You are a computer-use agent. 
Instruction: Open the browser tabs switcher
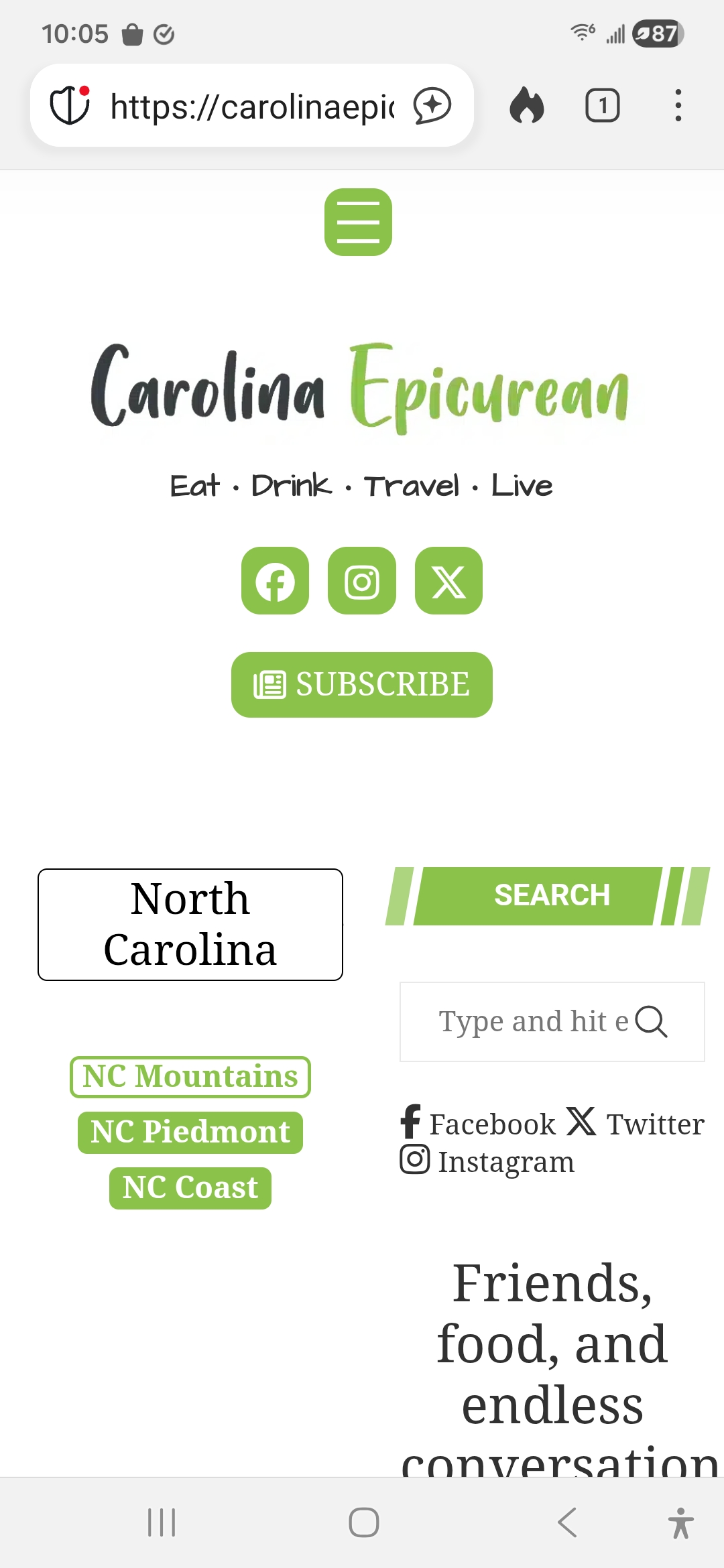(602, 106)
